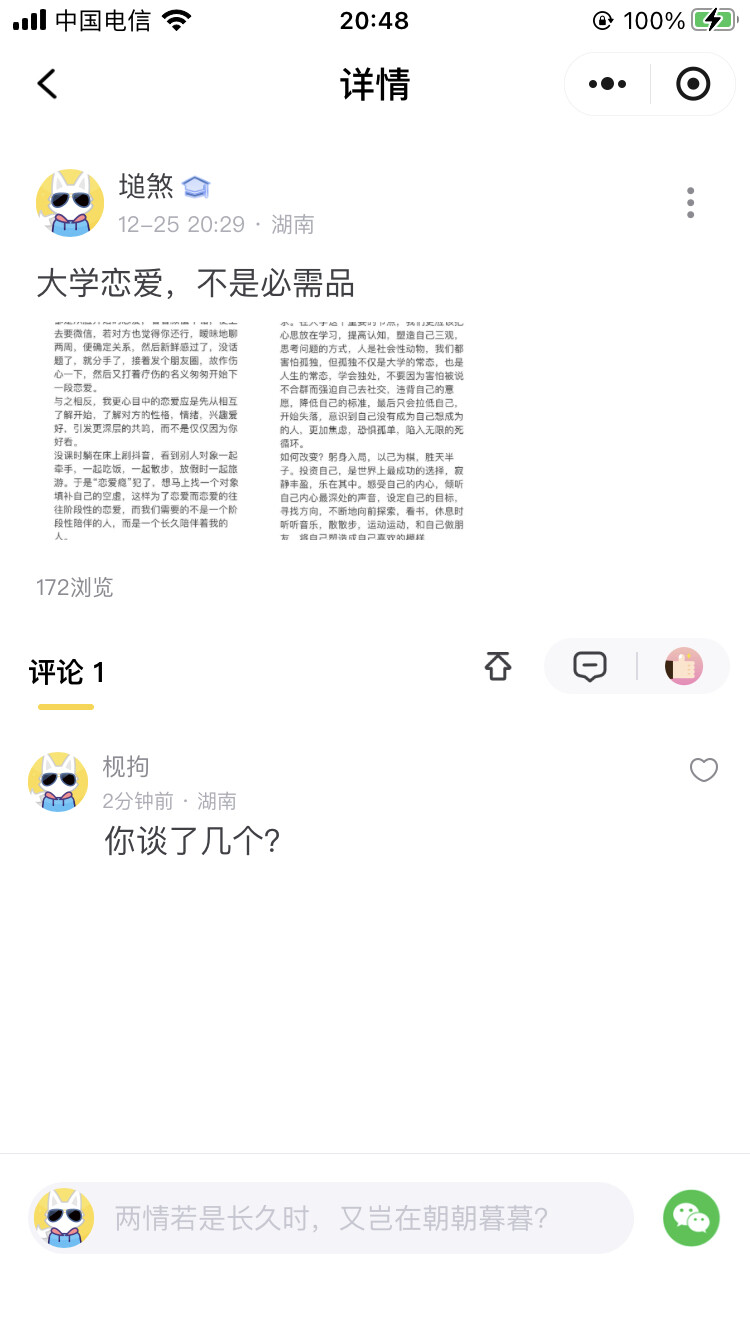Like the comment "你谈了几个?"
This screenshot has width=750, height=1334.
pyautogui.click(x=704, y=770)
